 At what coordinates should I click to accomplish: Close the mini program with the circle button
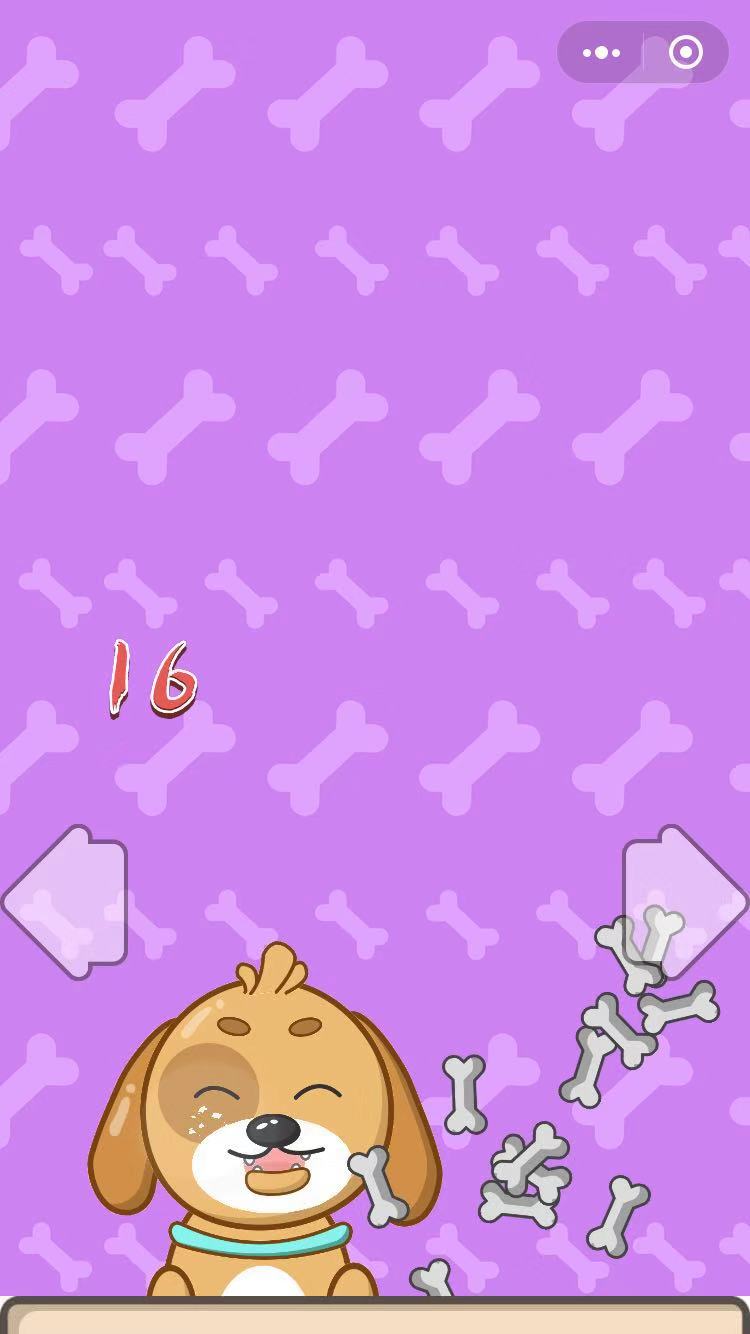[x=686, y=52]
